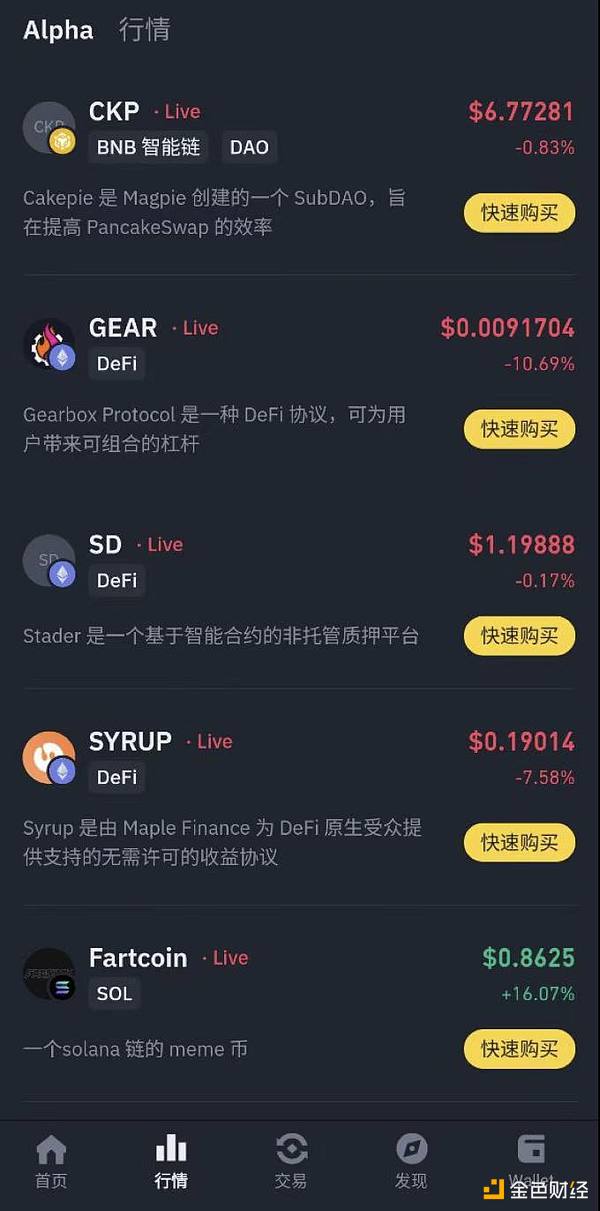
Task: Switch to the 发现 discover tab
Action: point(411,1162)
